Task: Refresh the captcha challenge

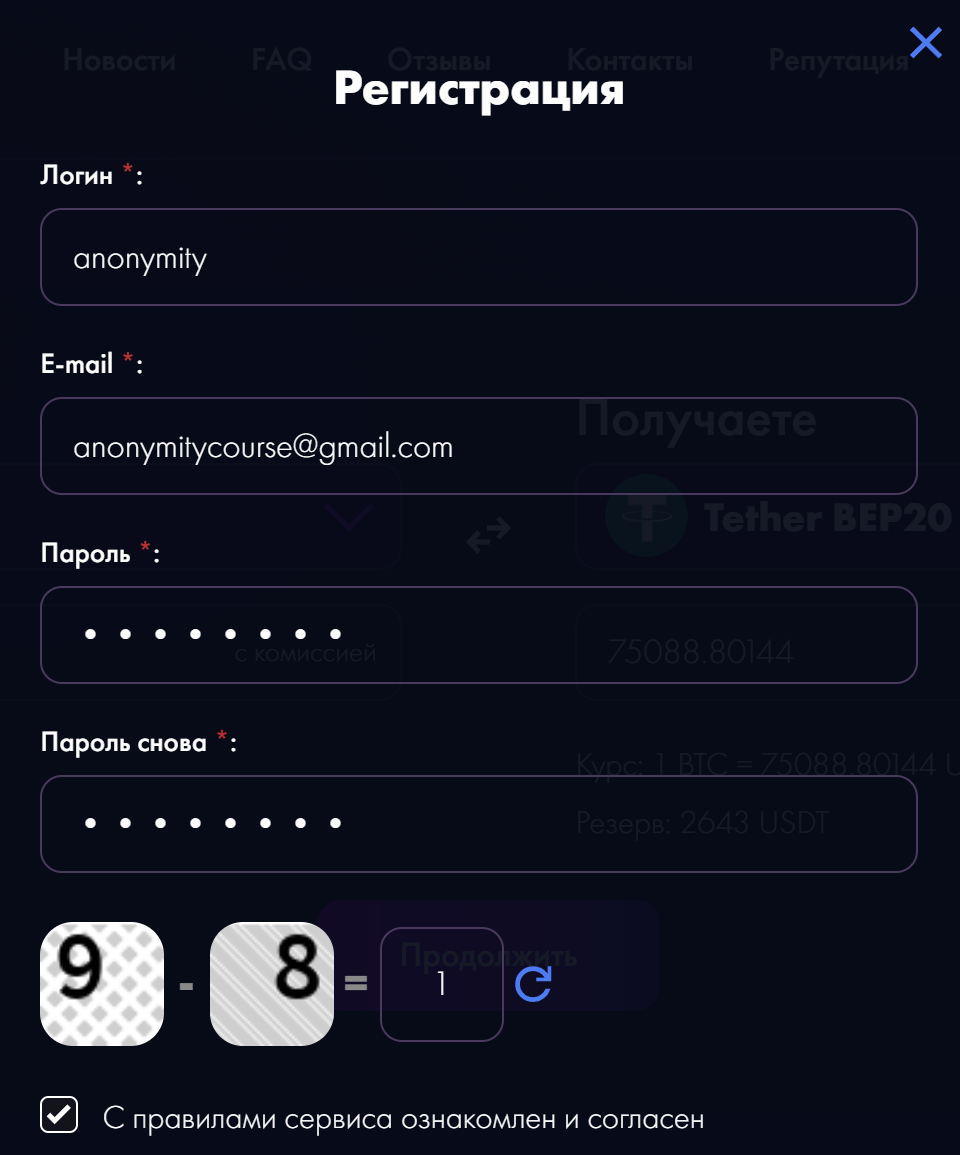Action: coord(533,984)
